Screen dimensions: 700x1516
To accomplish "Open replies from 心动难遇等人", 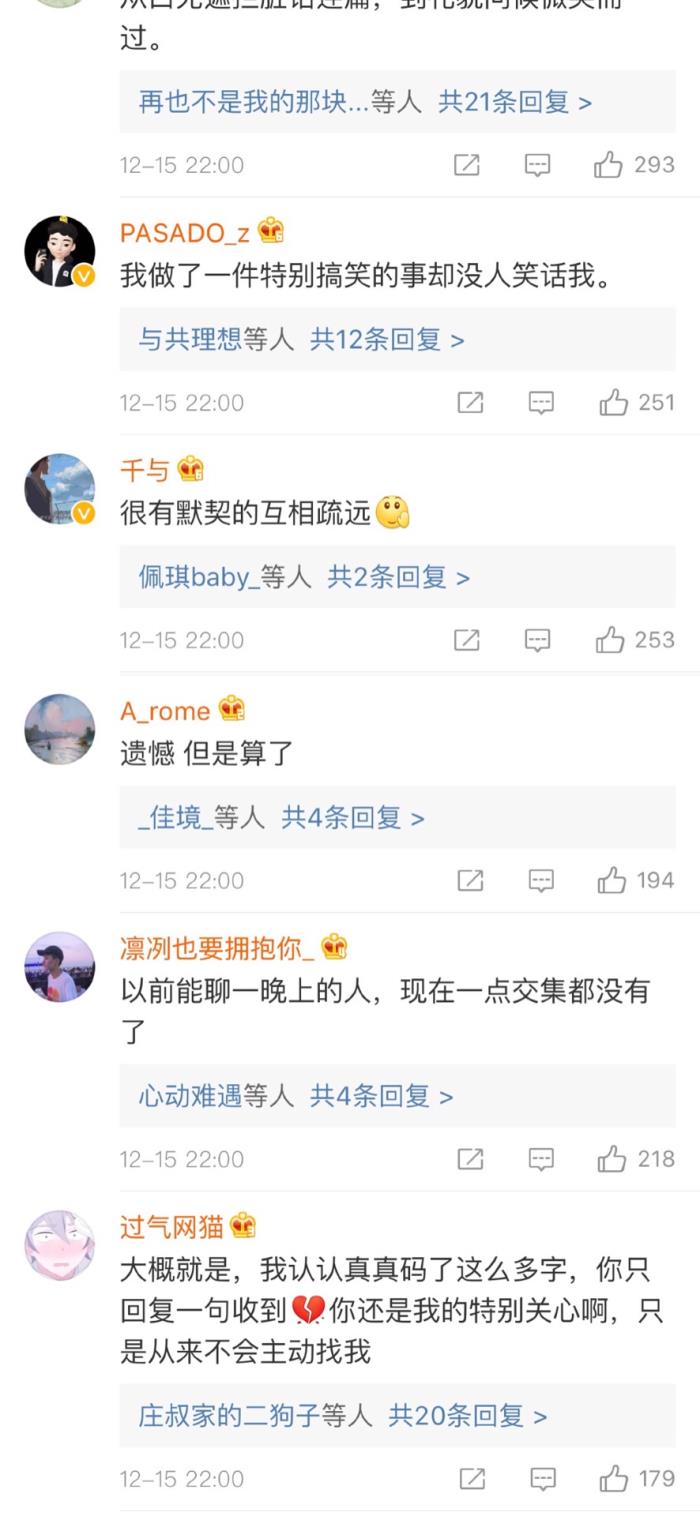I will click(296, 1096).
